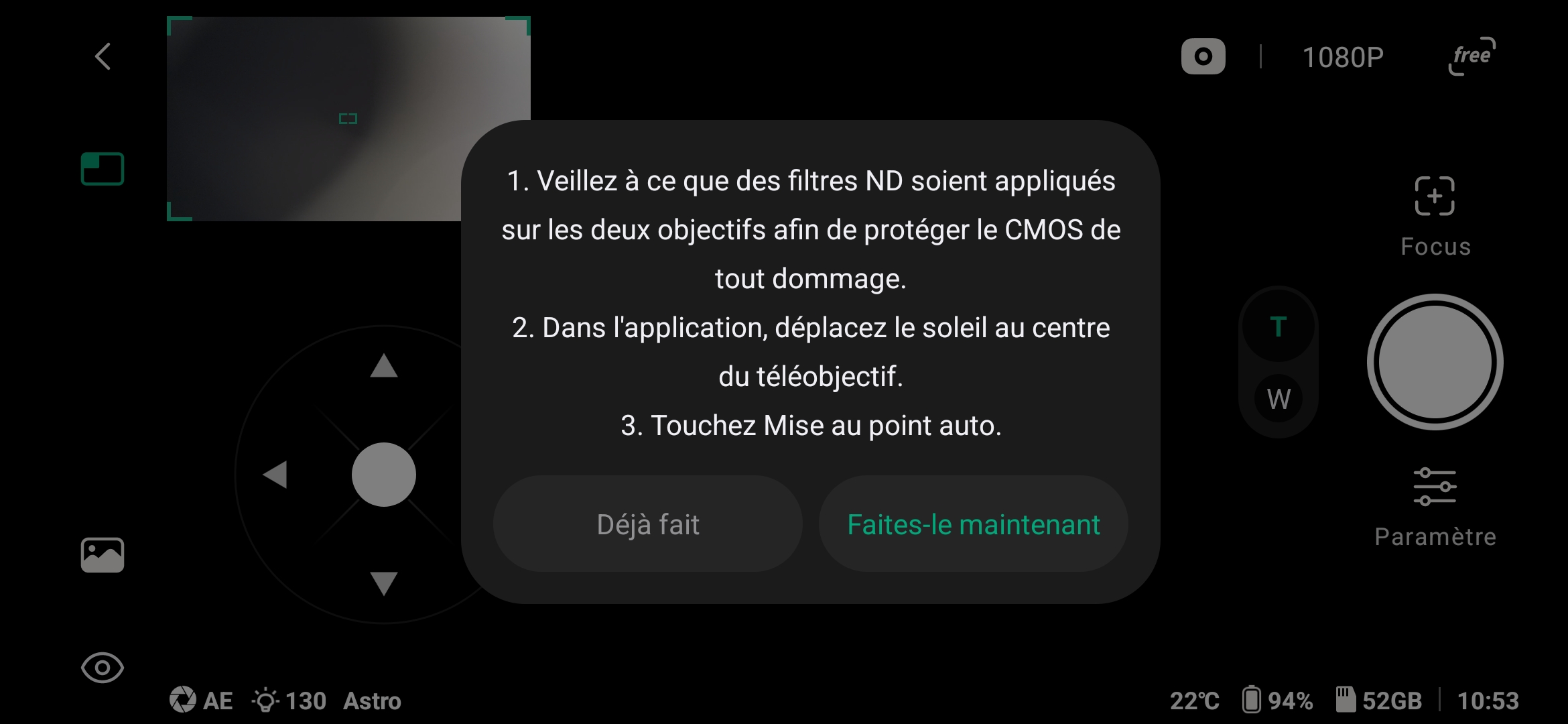This screenshot has width=1568, height=724.
Task: Open the Astro mode option
Action: point(372,701)
